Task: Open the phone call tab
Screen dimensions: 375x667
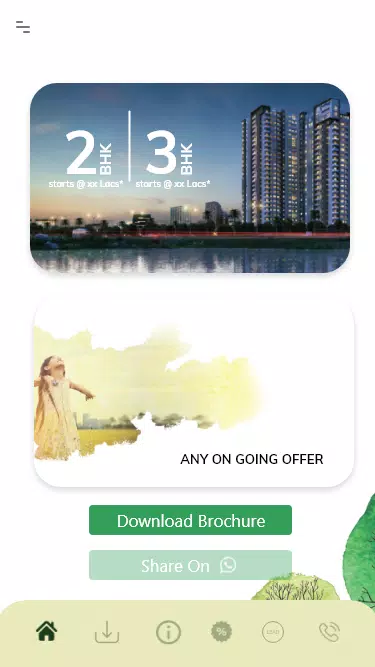Action: 330,632
